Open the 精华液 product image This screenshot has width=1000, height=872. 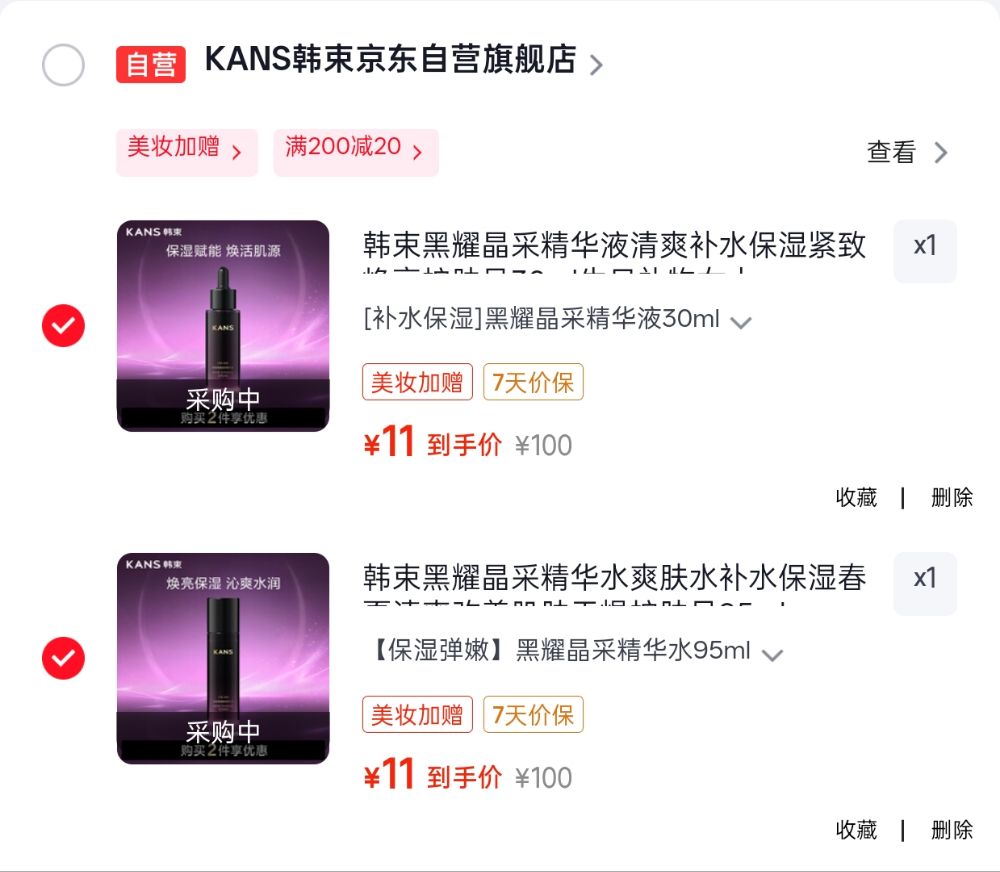[x=223, y=326]
